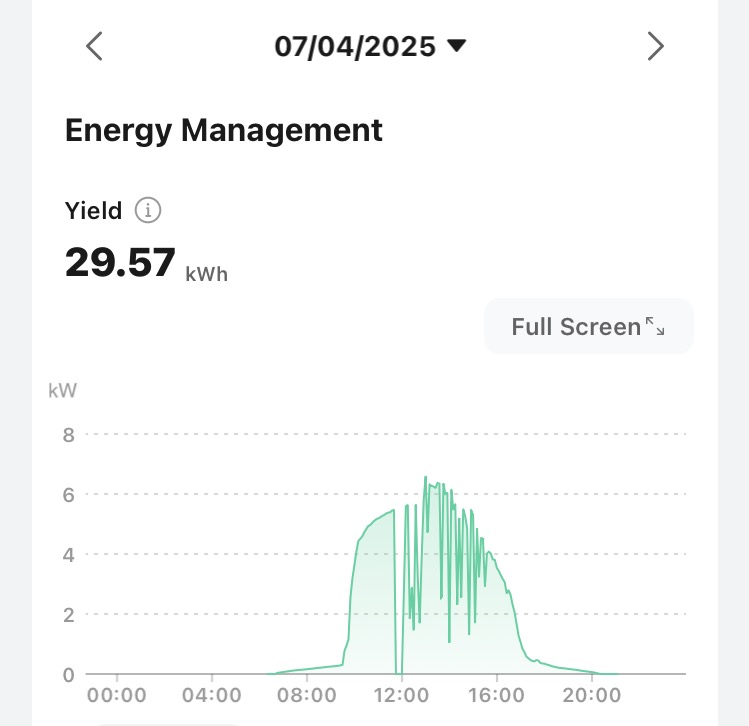Show the Yield info tooltip
Image resolution: width=749 pixels, height=726 pixels.
[x=148, y=211]
